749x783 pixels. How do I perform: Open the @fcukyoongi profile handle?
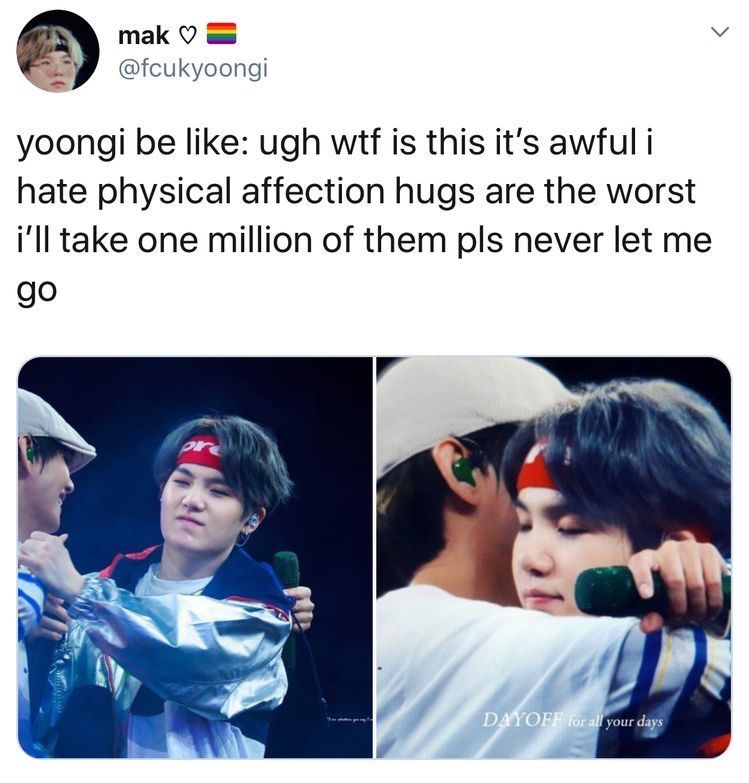click(192, 69)
